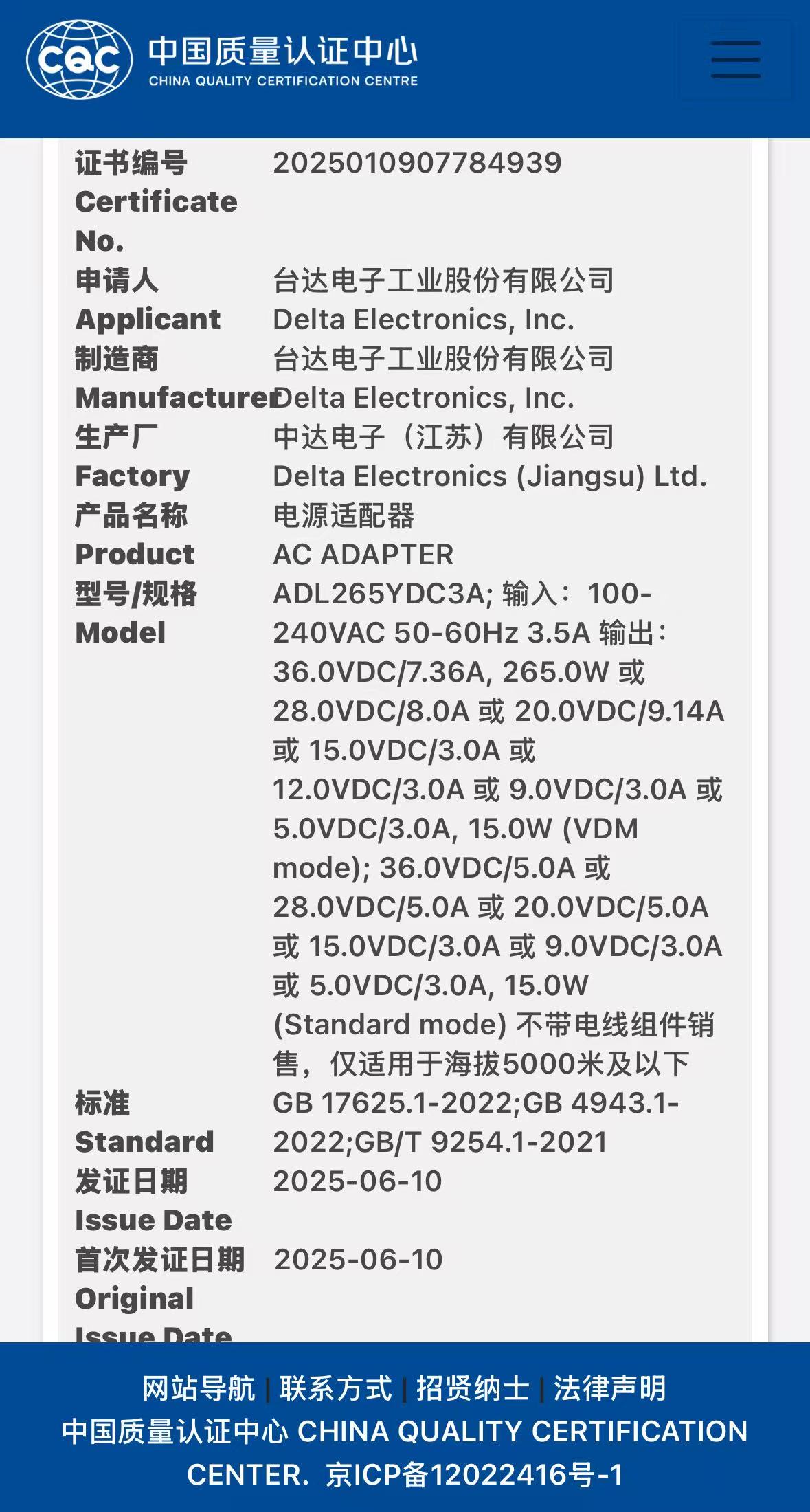The image size is (810, 1512).
Task: Open the hamburger menu
Action: click(735, 60)
